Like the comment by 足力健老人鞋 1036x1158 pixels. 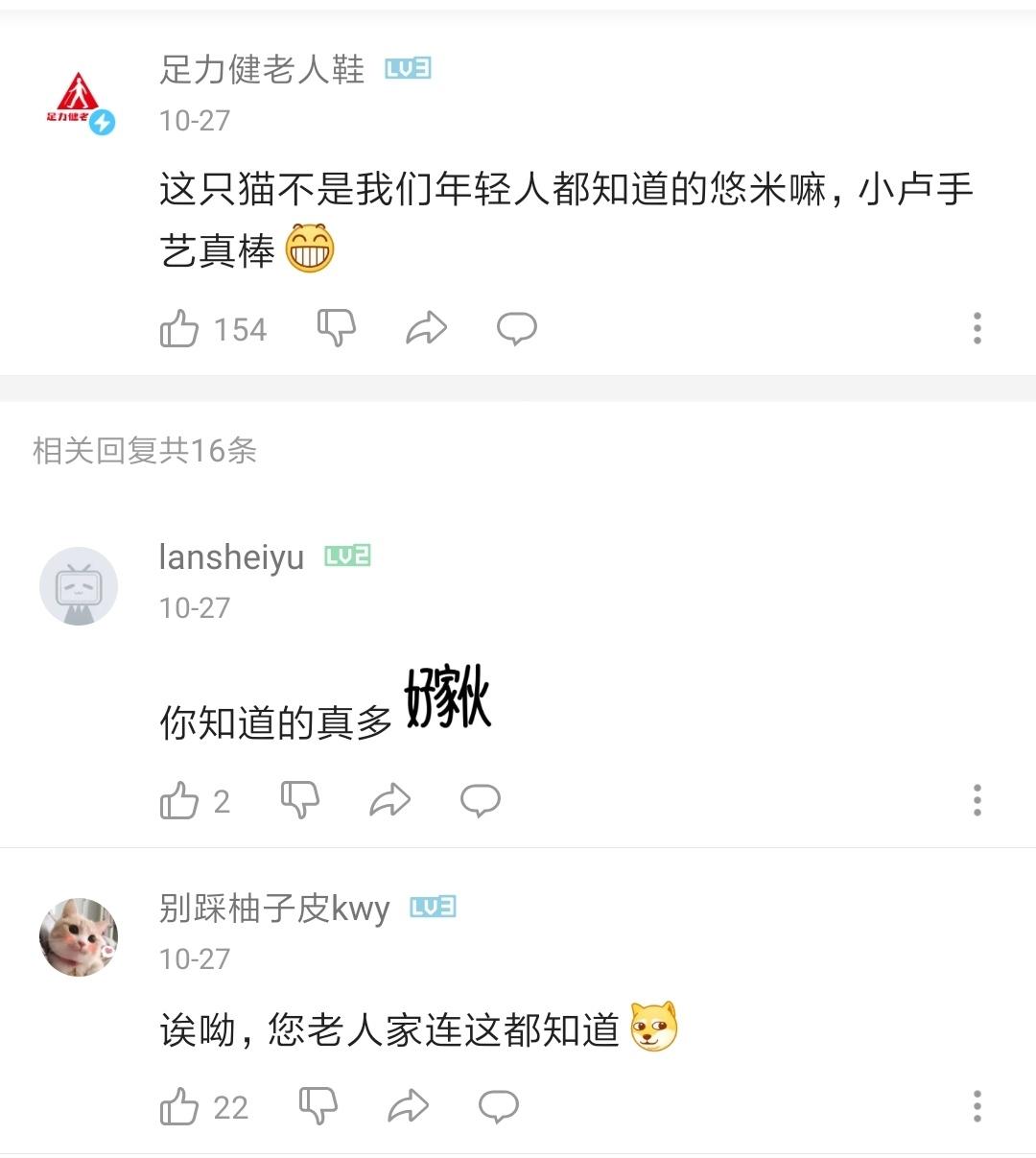[179, 329]
